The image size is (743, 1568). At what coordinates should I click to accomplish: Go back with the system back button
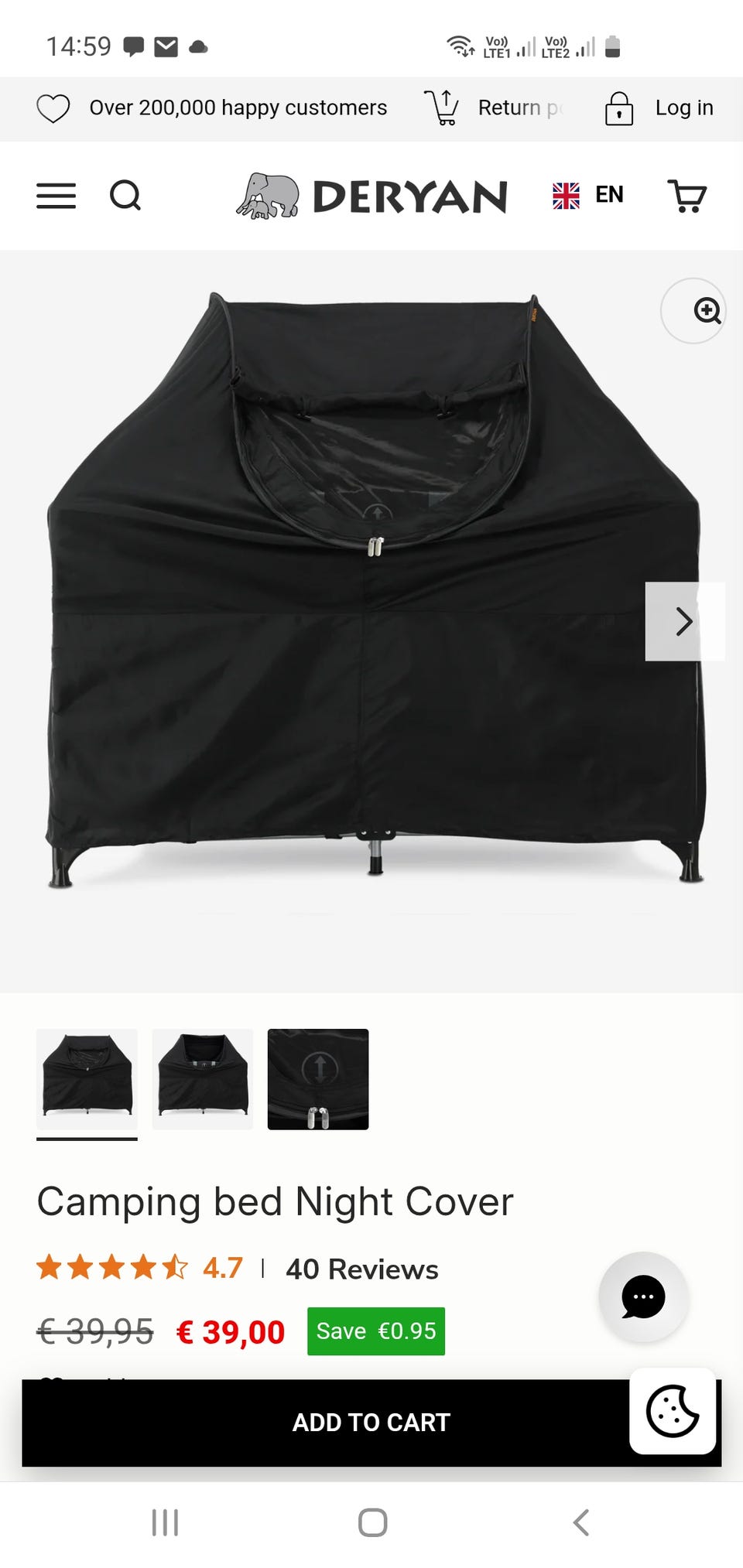coord(580,1522)
